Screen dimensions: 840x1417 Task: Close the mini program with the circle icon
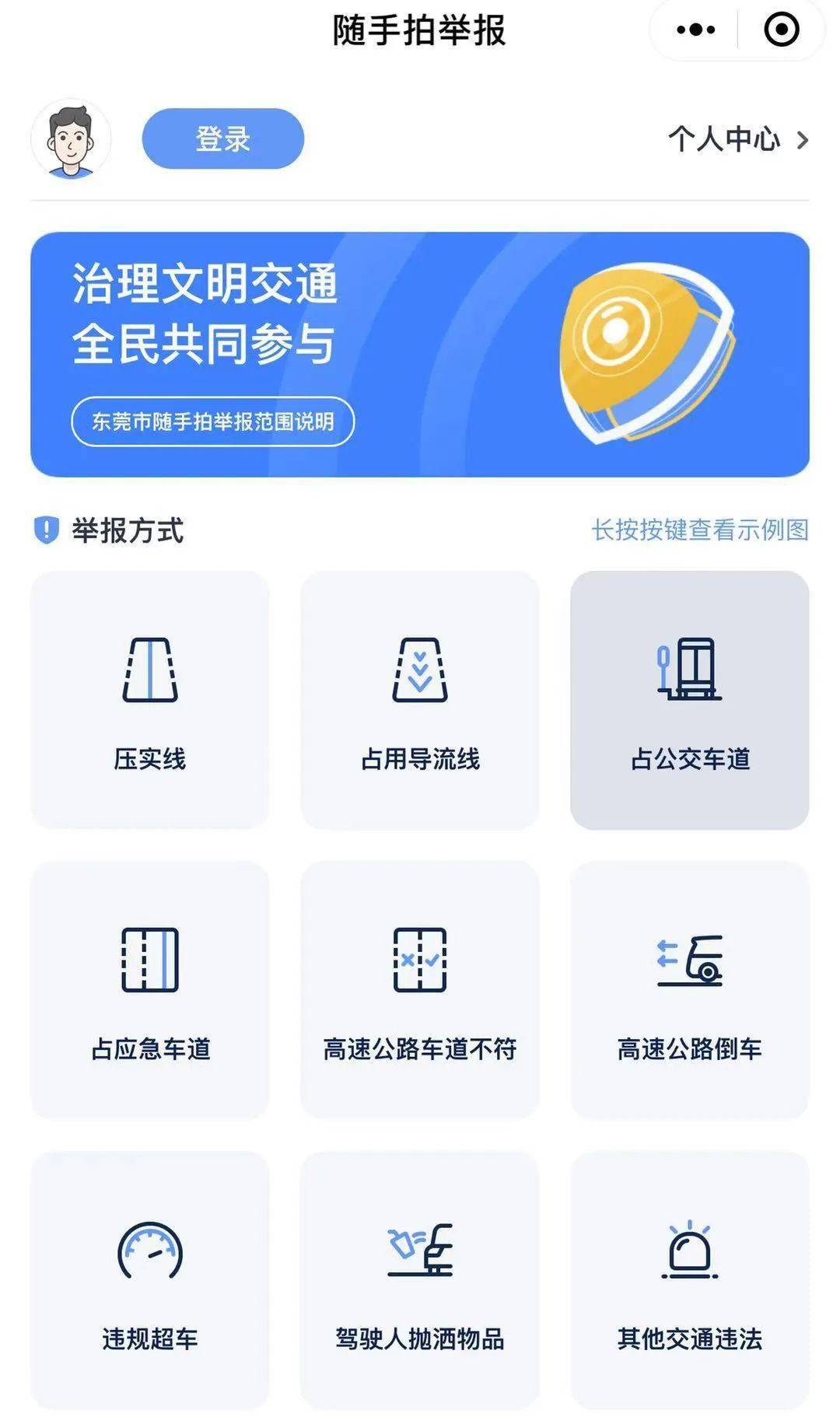(x=781, y=30)
